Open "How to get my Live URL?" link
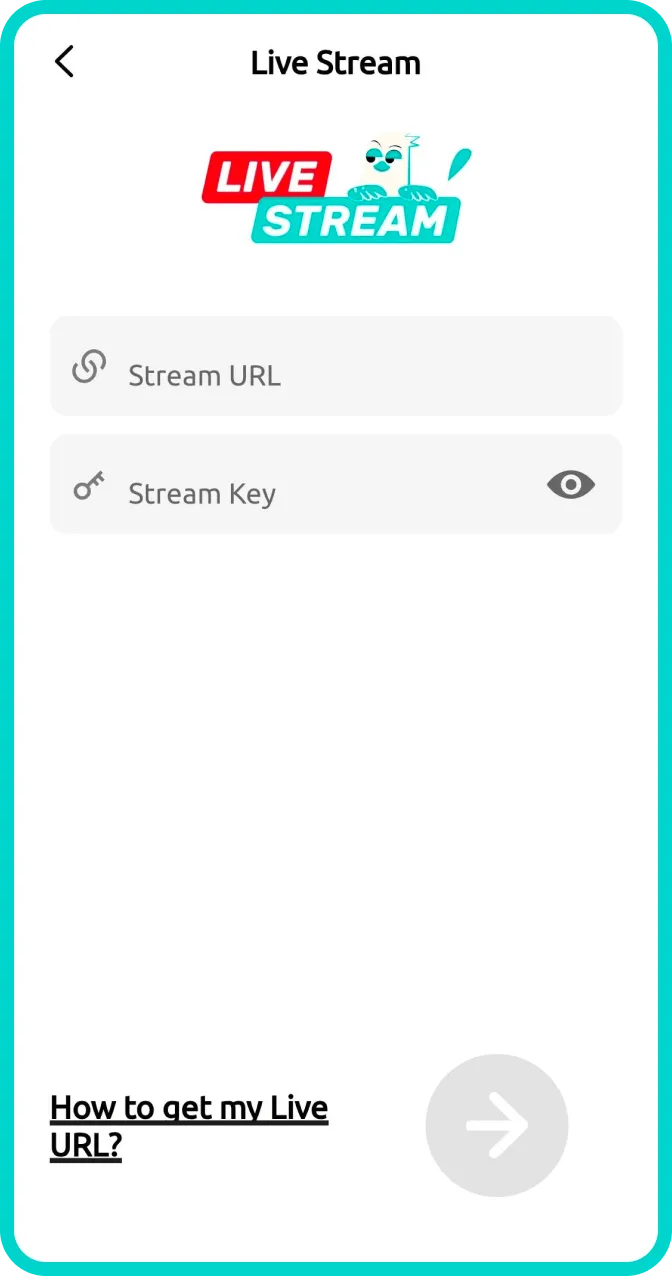The width and height of the screenshot is (672, 1276). coord(189,1126)
